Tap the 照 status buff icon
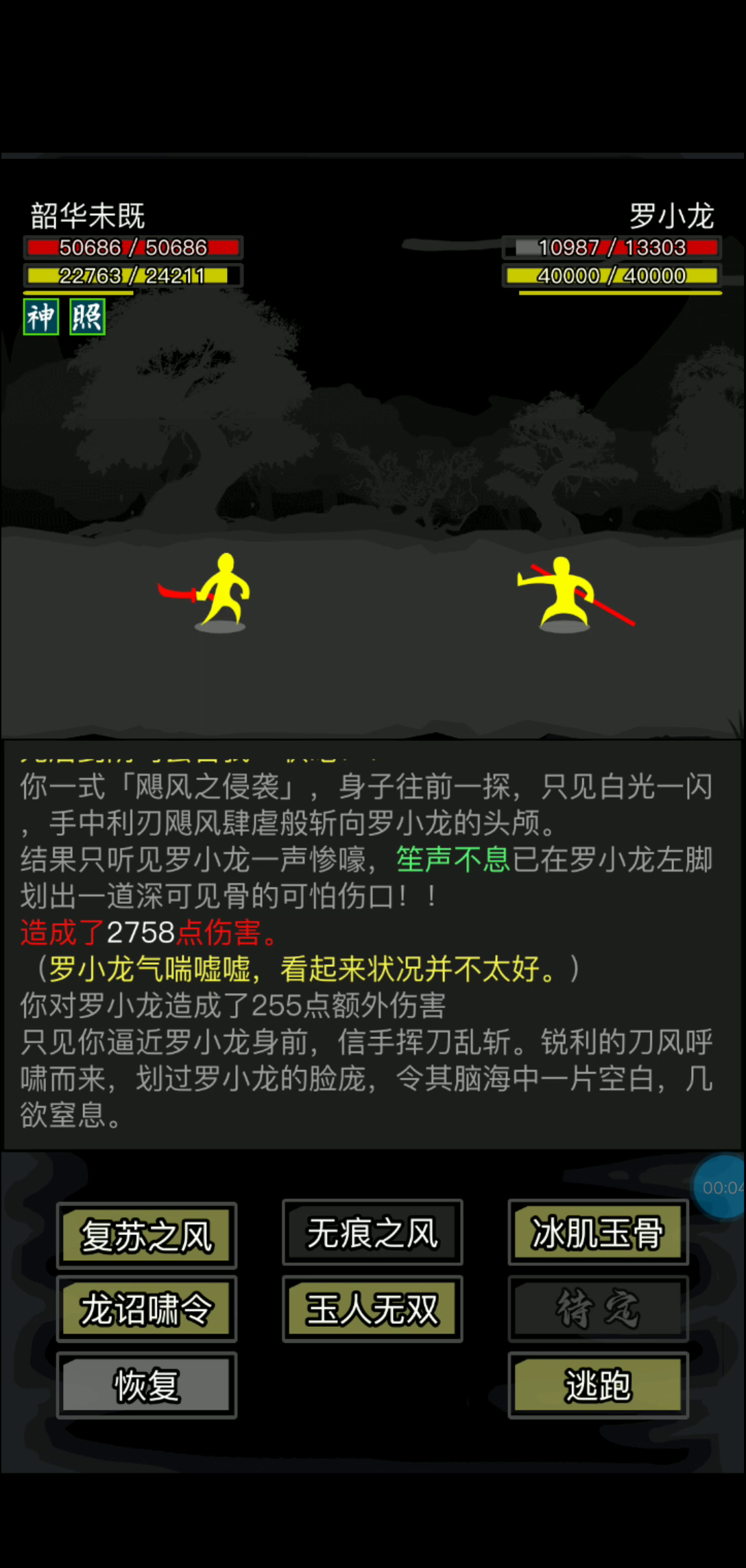The width and height of the screenshot is (746, 1568). [87, 317]
